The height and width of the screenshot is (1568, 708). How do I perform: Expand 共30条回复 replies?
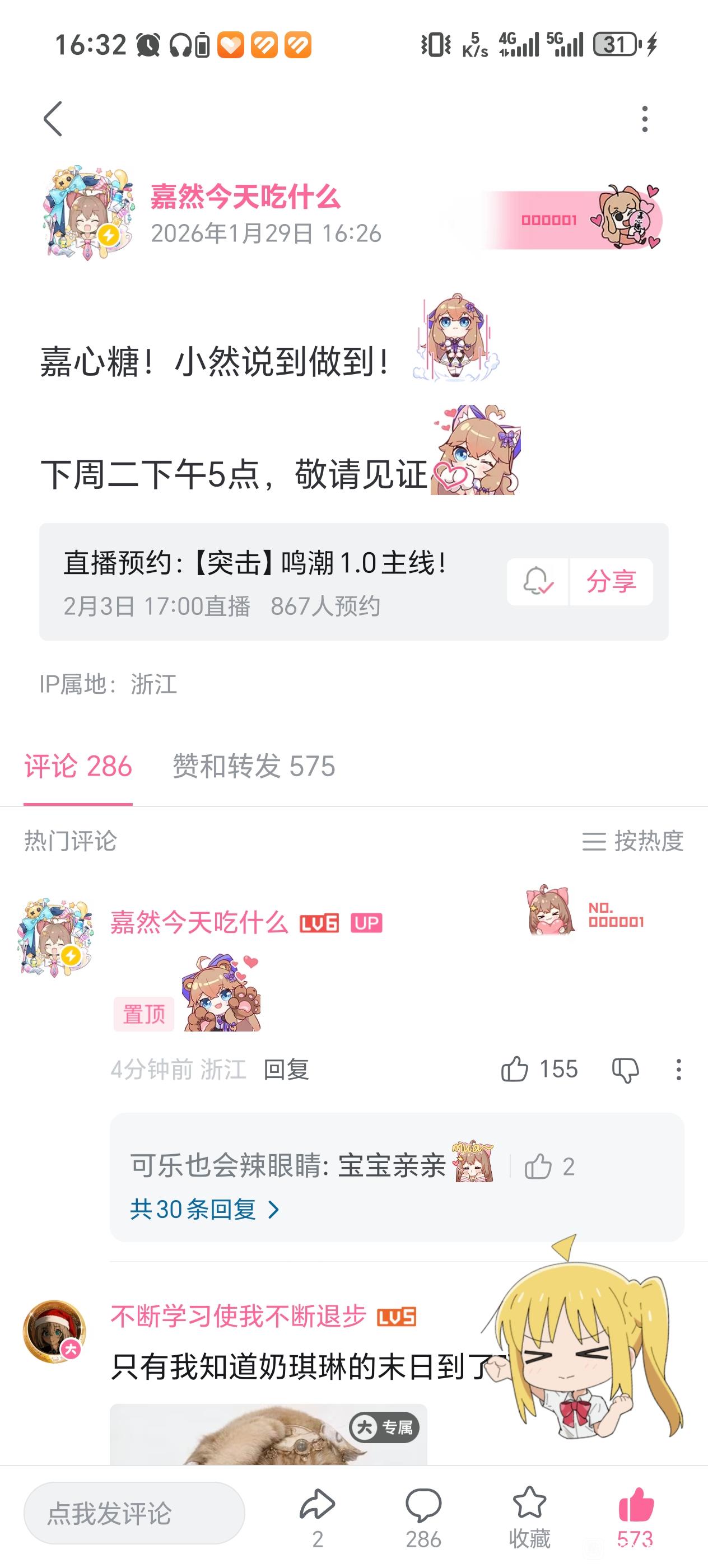204,1210
